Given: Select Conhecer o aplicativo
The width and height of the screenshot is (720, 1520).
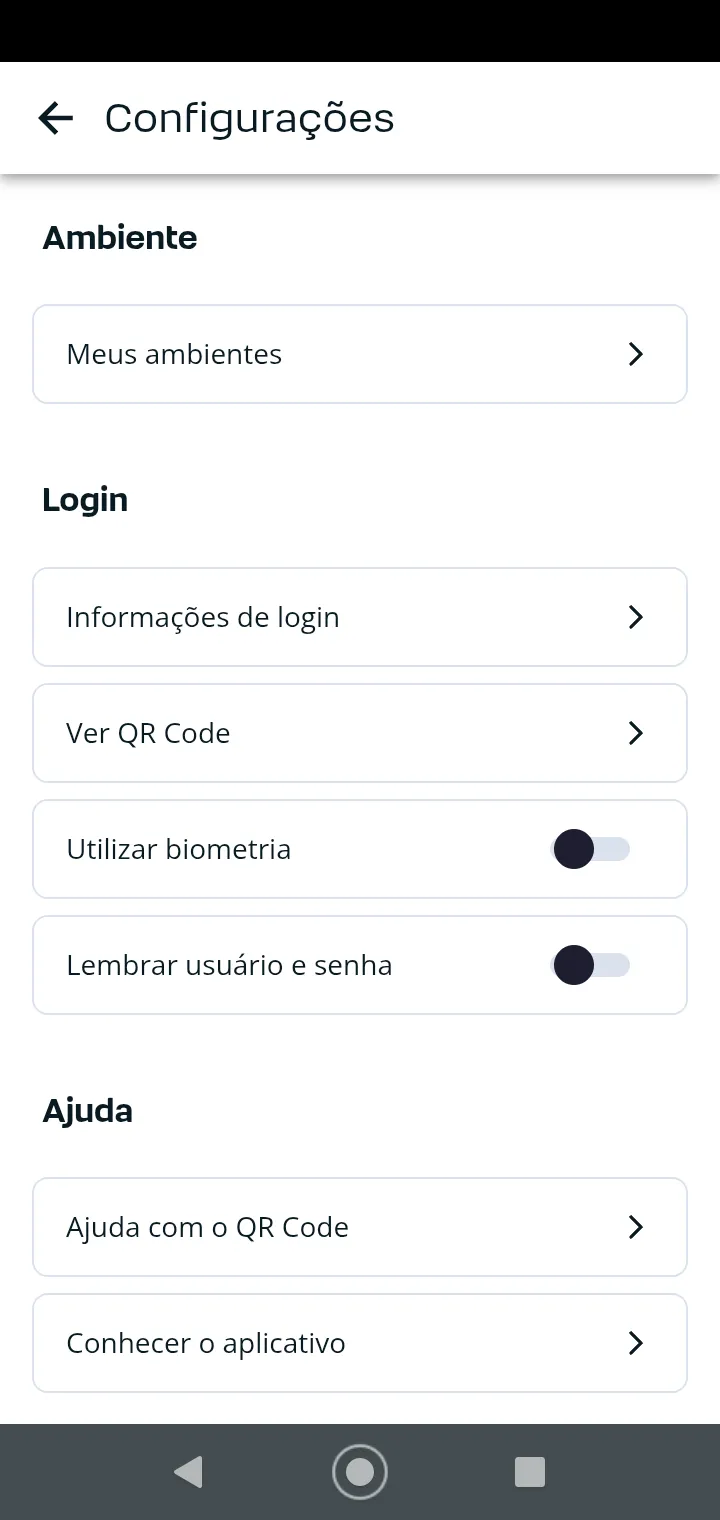Looking at the screenshot, I should [x=360, y=1343].
